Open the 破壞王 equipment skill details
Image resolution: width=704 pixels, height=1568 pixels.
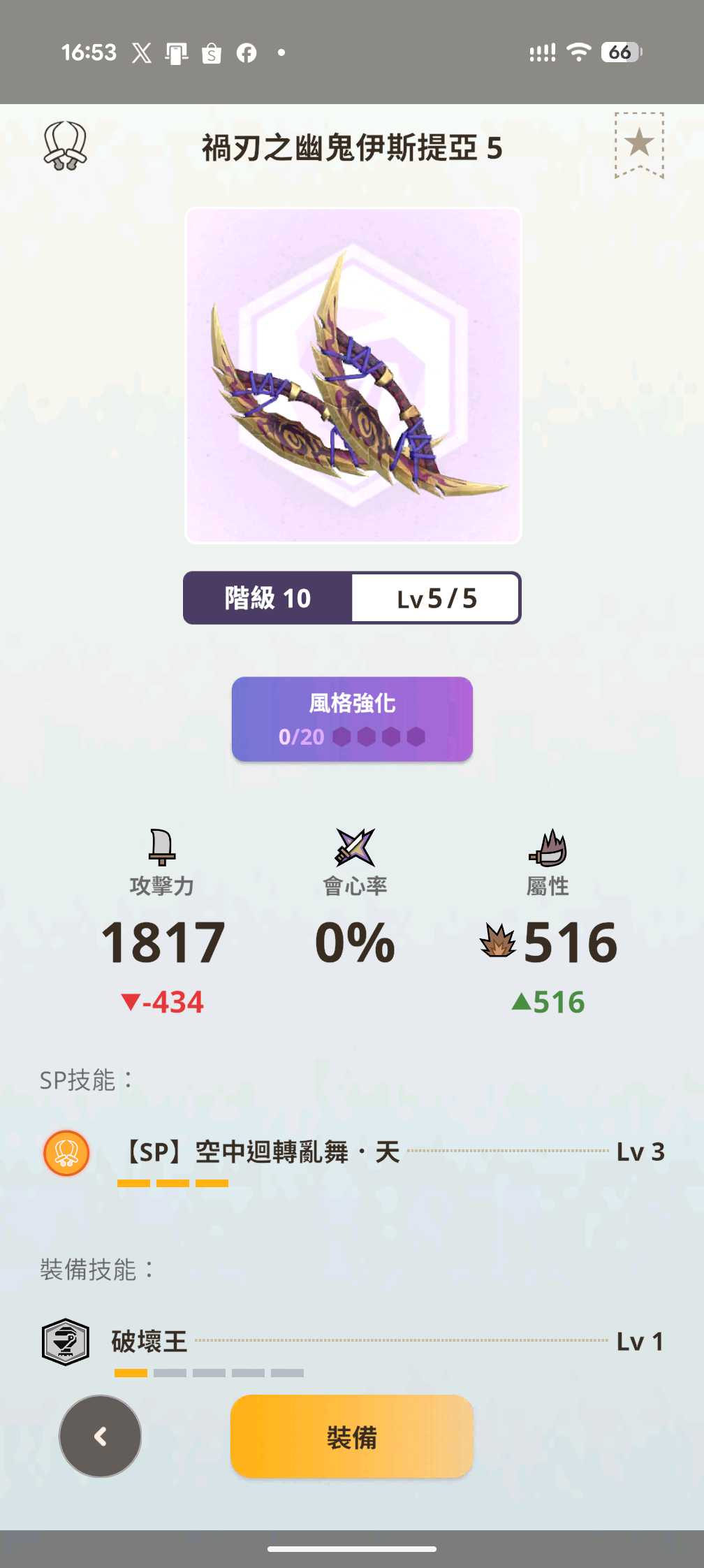point(352,1346)
